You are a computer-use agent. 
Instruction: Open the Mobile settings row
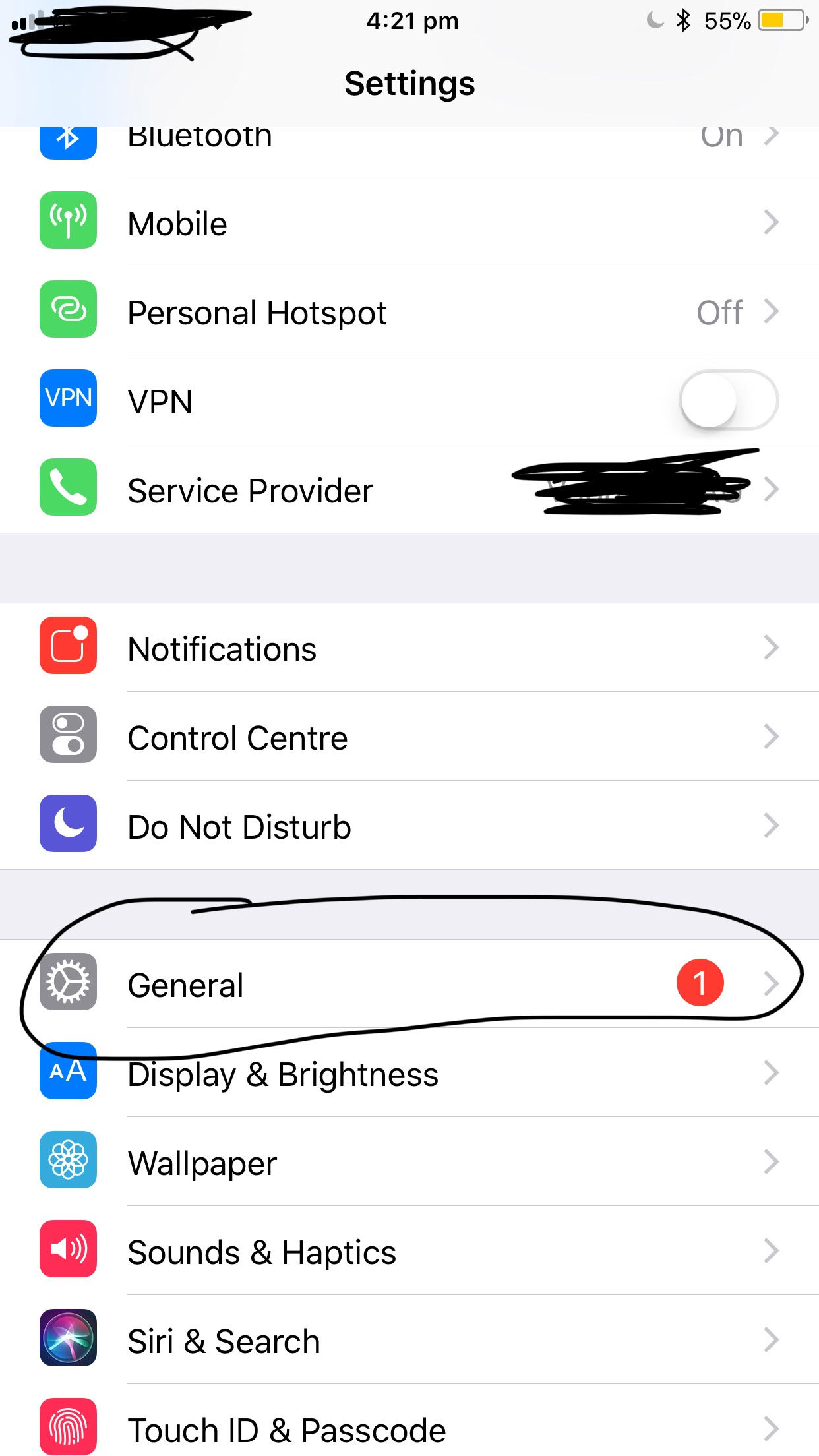[409, 223]
